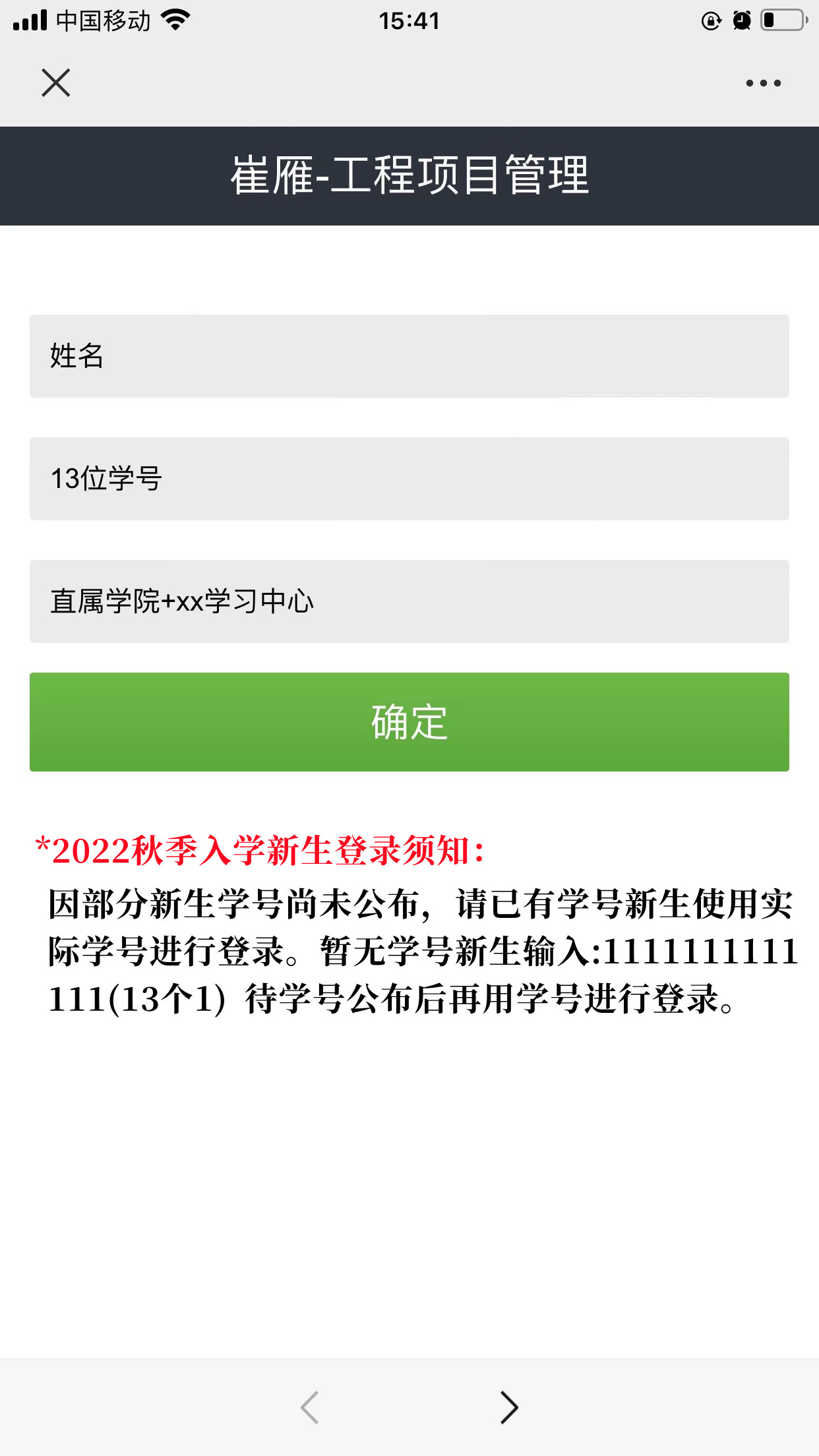The height and width of the screenshot is (1456, 819).
Task: Open the three-dot overflow menu
Action: 763,83
